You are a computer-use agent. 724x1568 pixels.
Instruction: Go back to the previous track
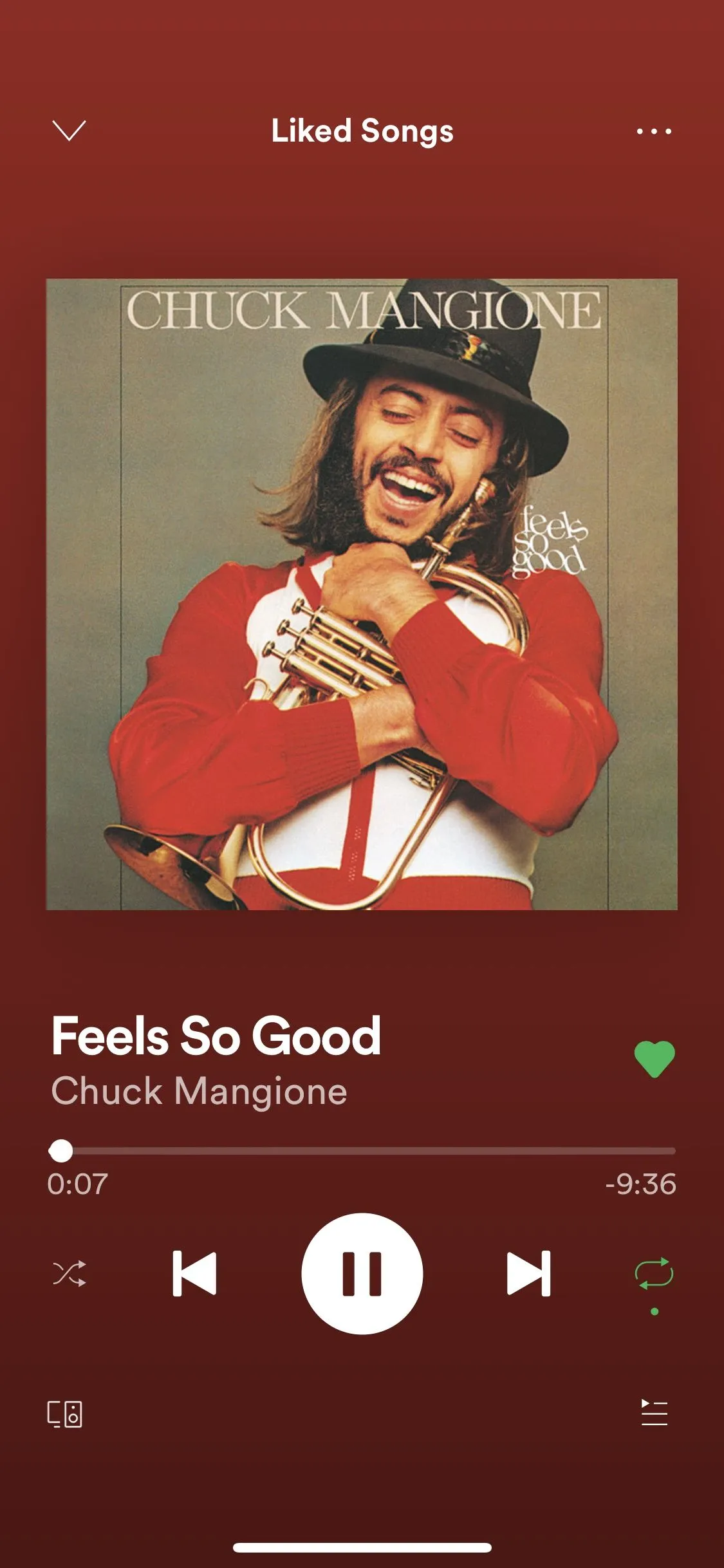[194, 1273]
